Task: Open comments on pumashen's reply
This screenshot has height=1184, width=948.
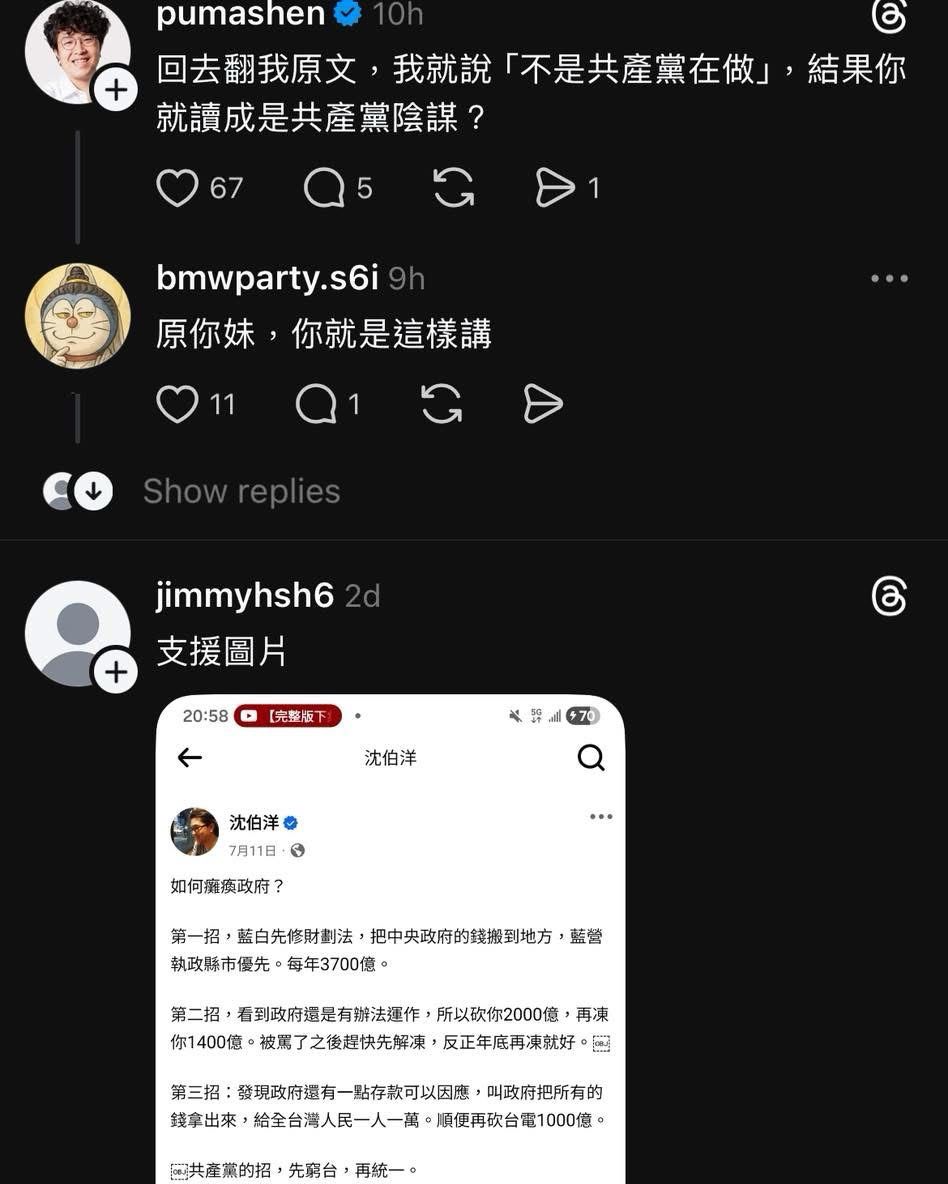Action: pyautogui.click(x=324, y=188)
